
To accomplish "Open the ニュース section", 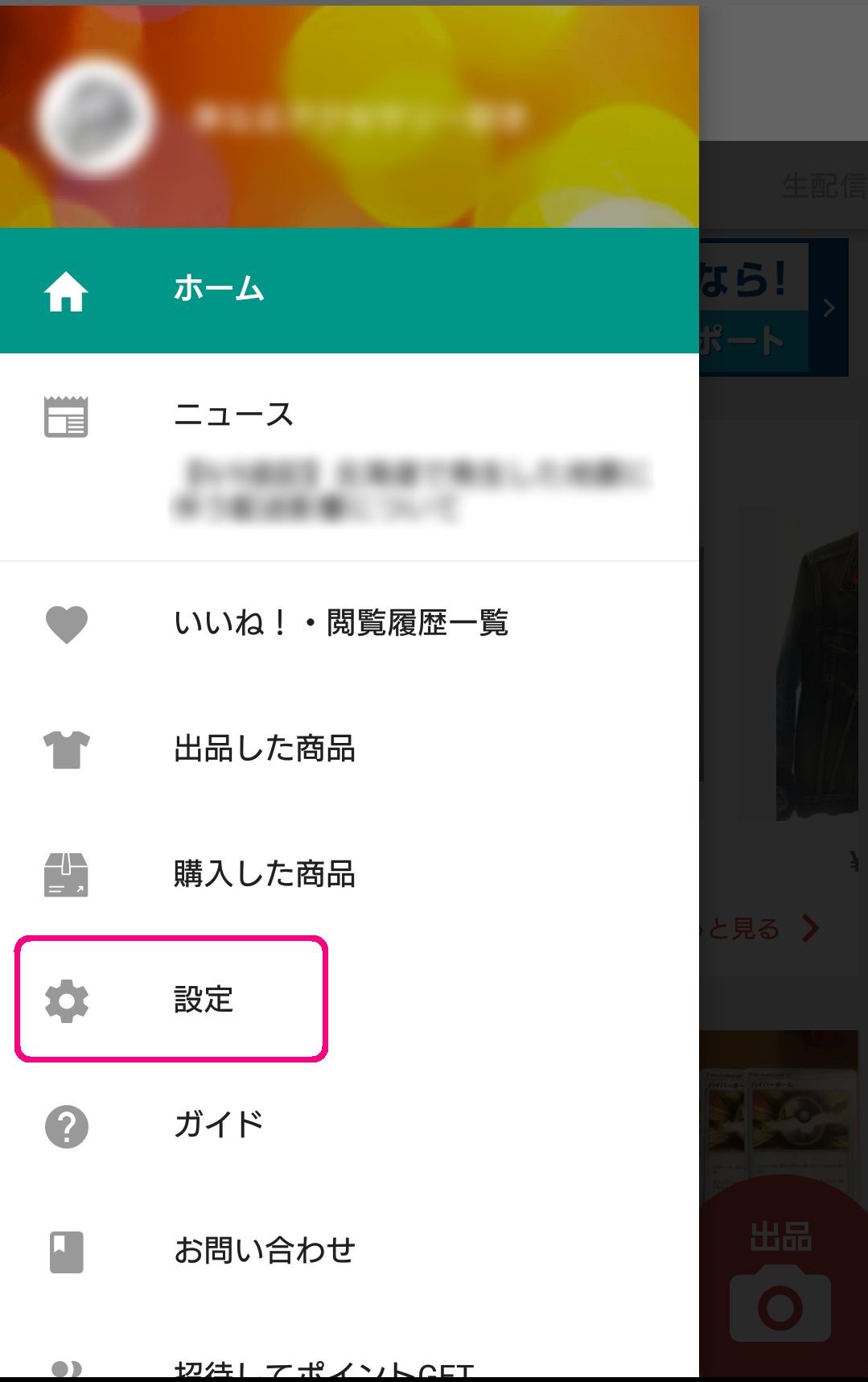I will (233, 415).
